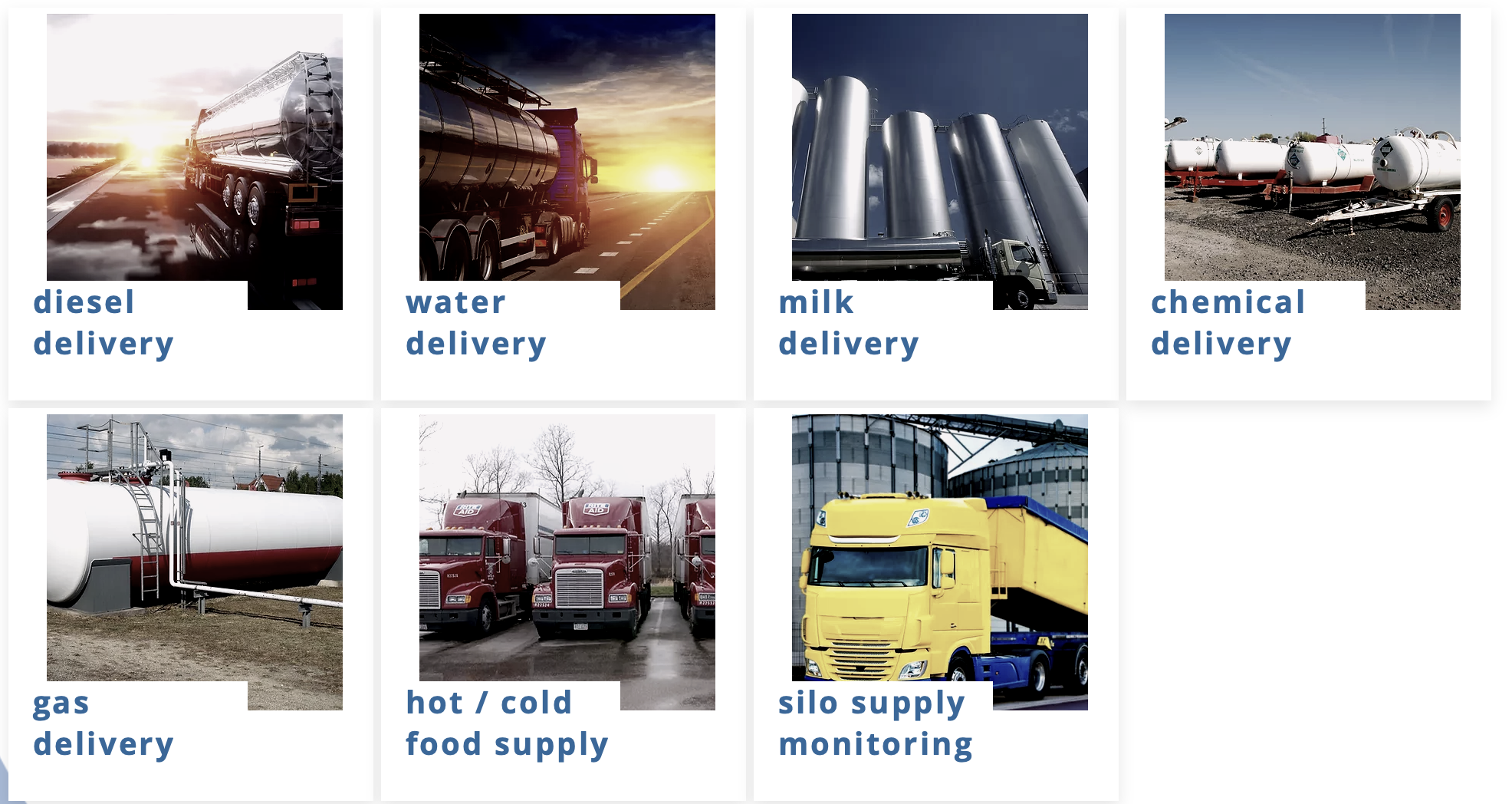This screenshot has height=804, width=1512.
Task: Open the diesel delivery card
Action: coord(192,203)
